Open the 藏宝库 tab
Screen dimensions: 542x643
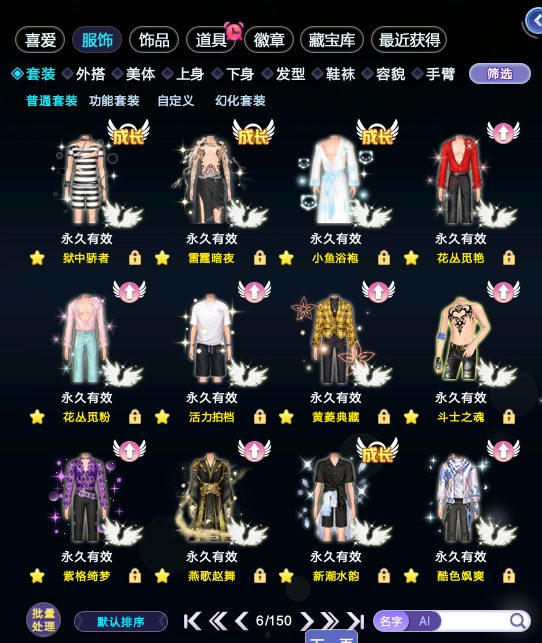point(332,40)
